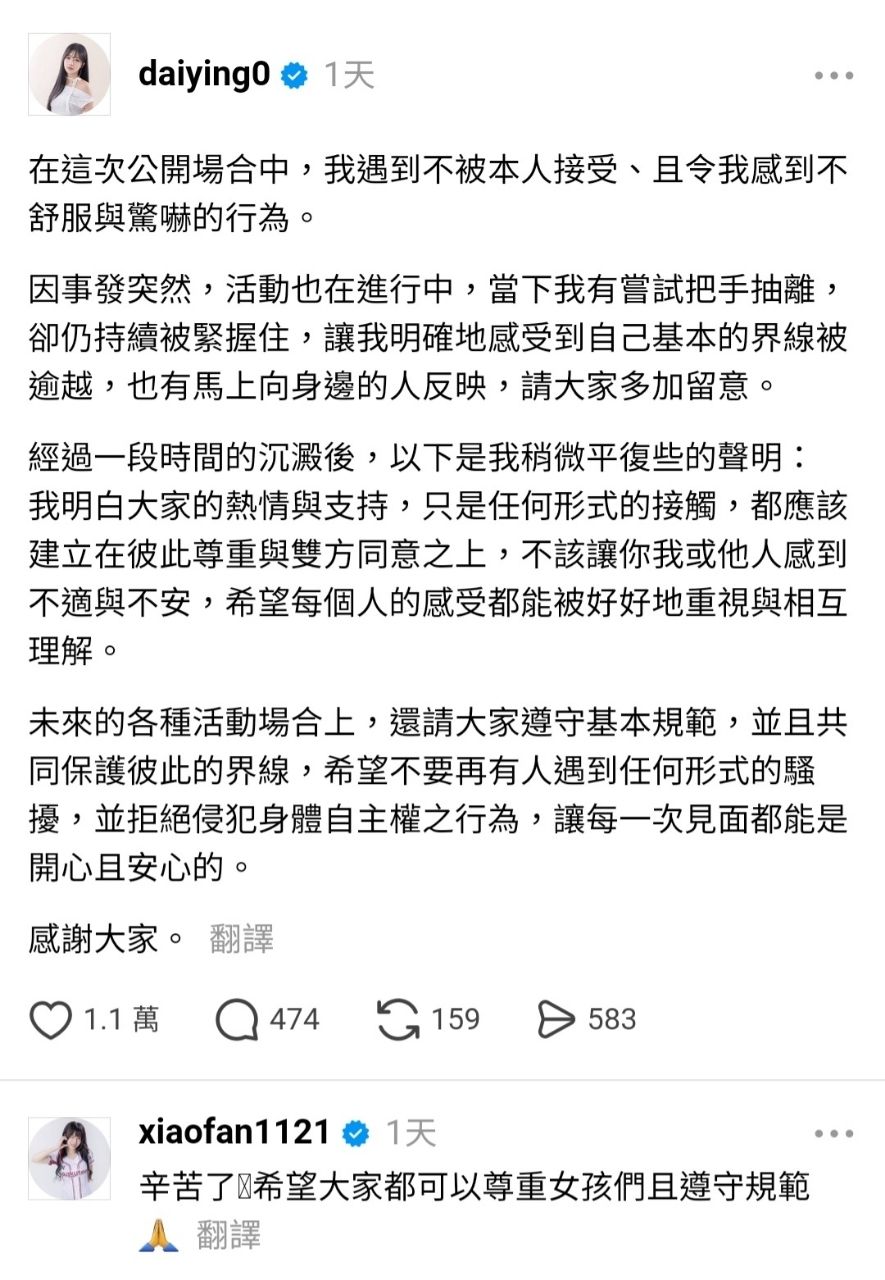Open overflow menu on xiaofan1121's reply
This screenshot has height=1280, width=885.
pyautogui.click(x=833, y=1134)
